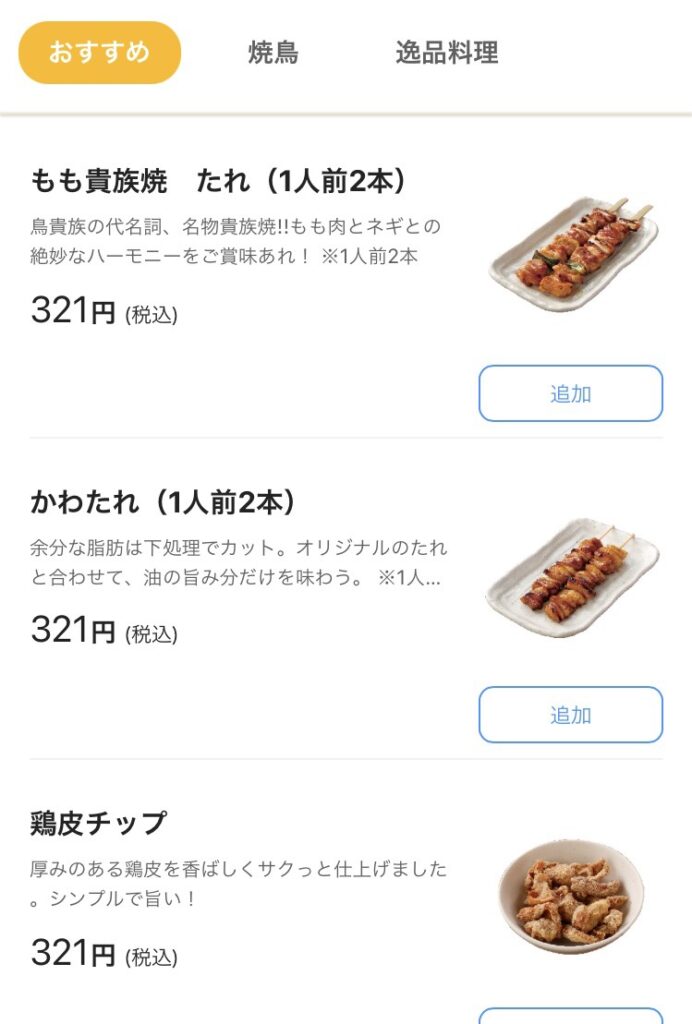Switch to the 焼鳥 tab

(273, 52)
